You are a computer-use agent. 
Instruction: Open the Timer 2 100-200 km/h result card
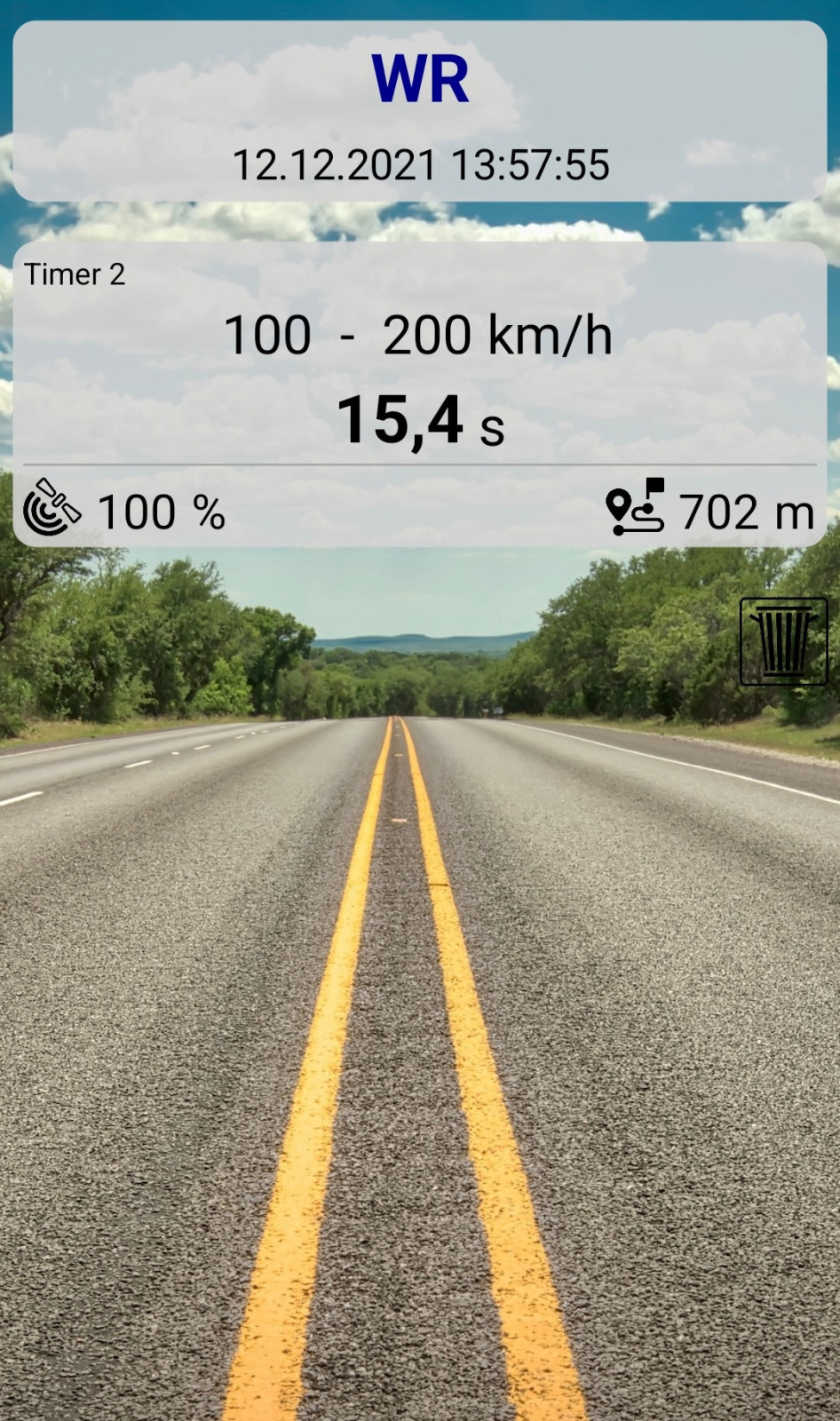click(x=419, y=373)
